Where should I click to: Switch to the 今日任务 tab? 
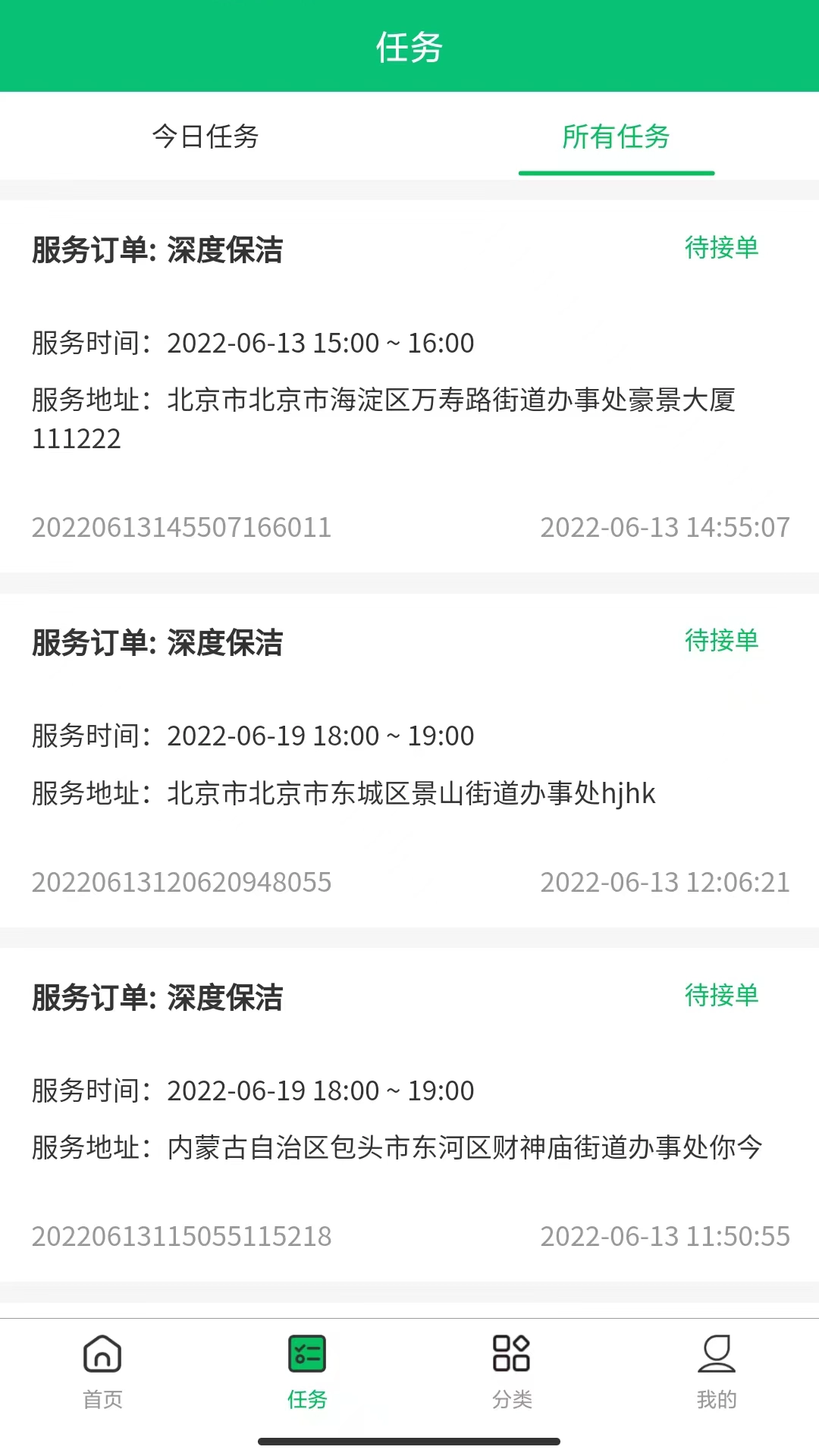tap(205, 136)
